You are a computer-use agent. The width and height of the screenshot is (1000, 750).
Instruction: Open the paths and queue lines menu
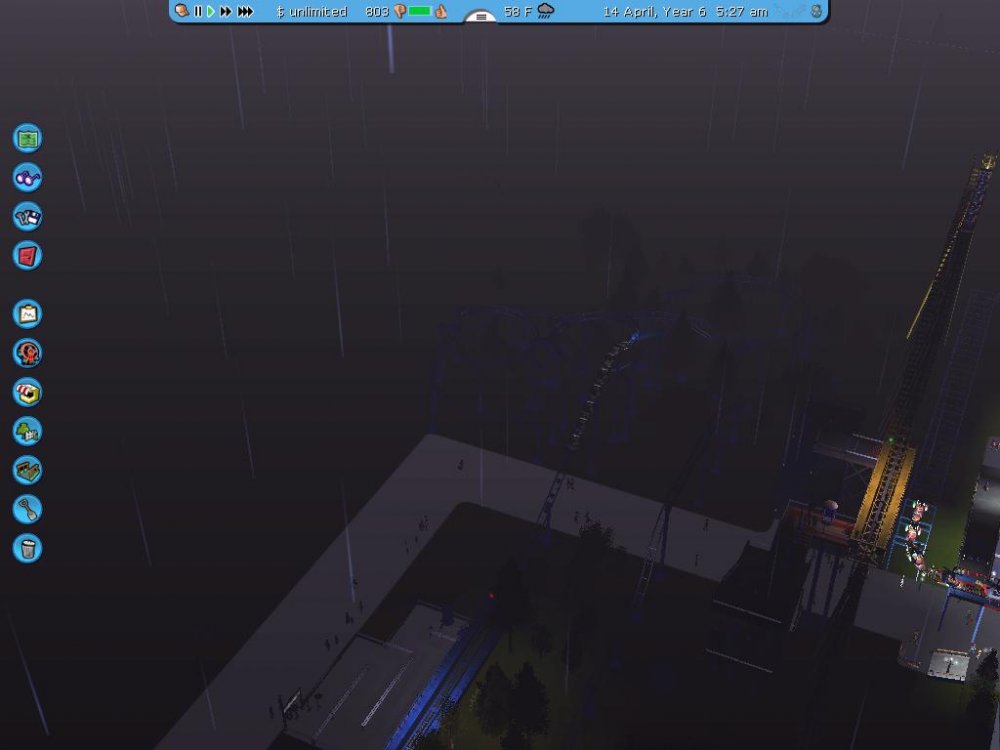tap(27, 470)
